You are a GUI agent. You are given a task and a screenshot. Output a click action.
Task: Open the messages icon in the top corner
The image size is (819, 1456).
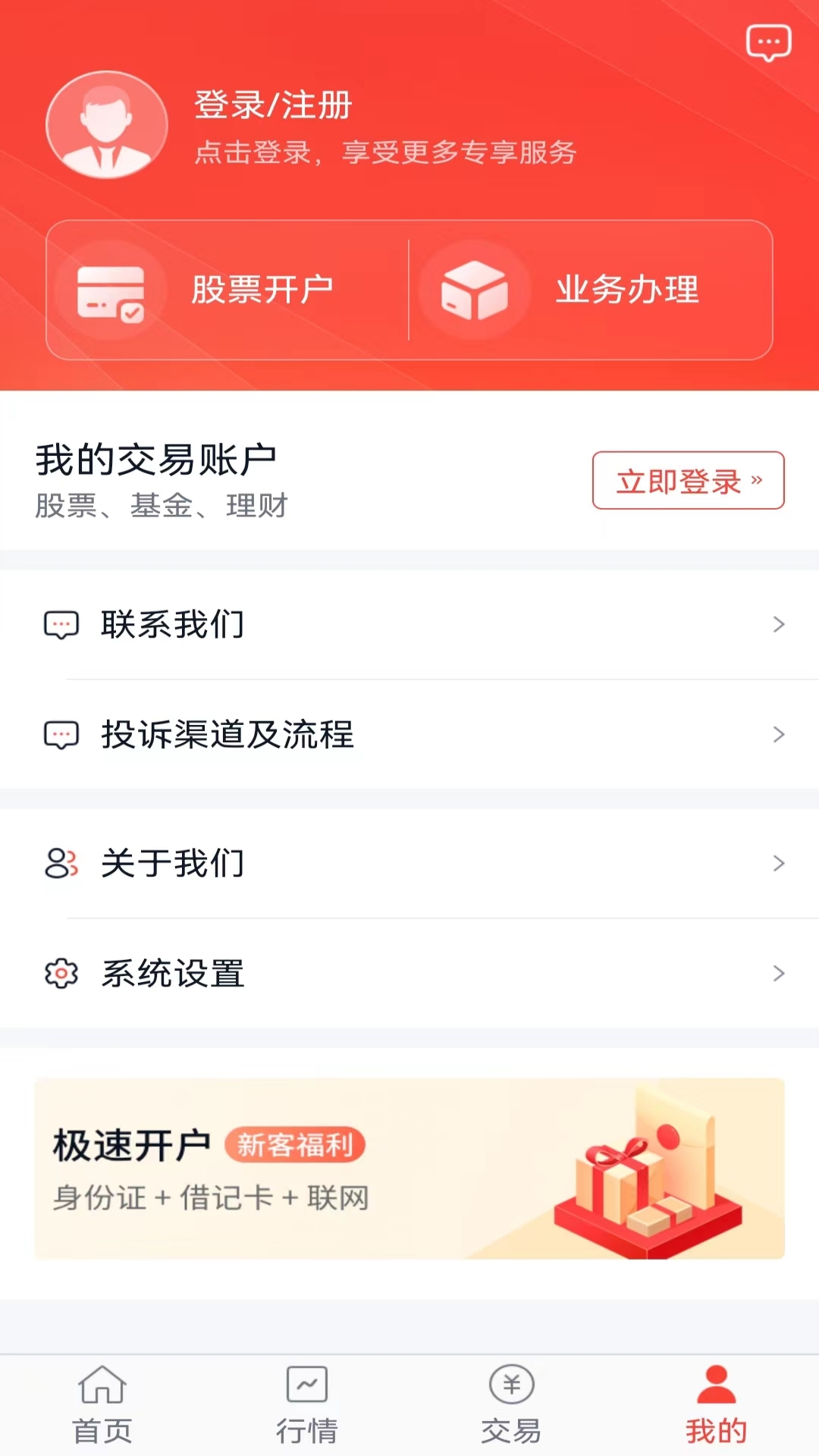tap(768, 43)
